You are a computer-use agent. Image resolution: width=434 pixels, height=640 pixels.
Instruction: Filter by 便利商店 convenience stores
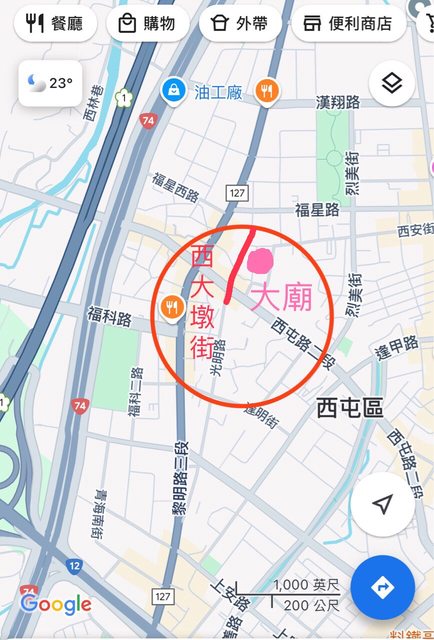(x=349, y=23)
